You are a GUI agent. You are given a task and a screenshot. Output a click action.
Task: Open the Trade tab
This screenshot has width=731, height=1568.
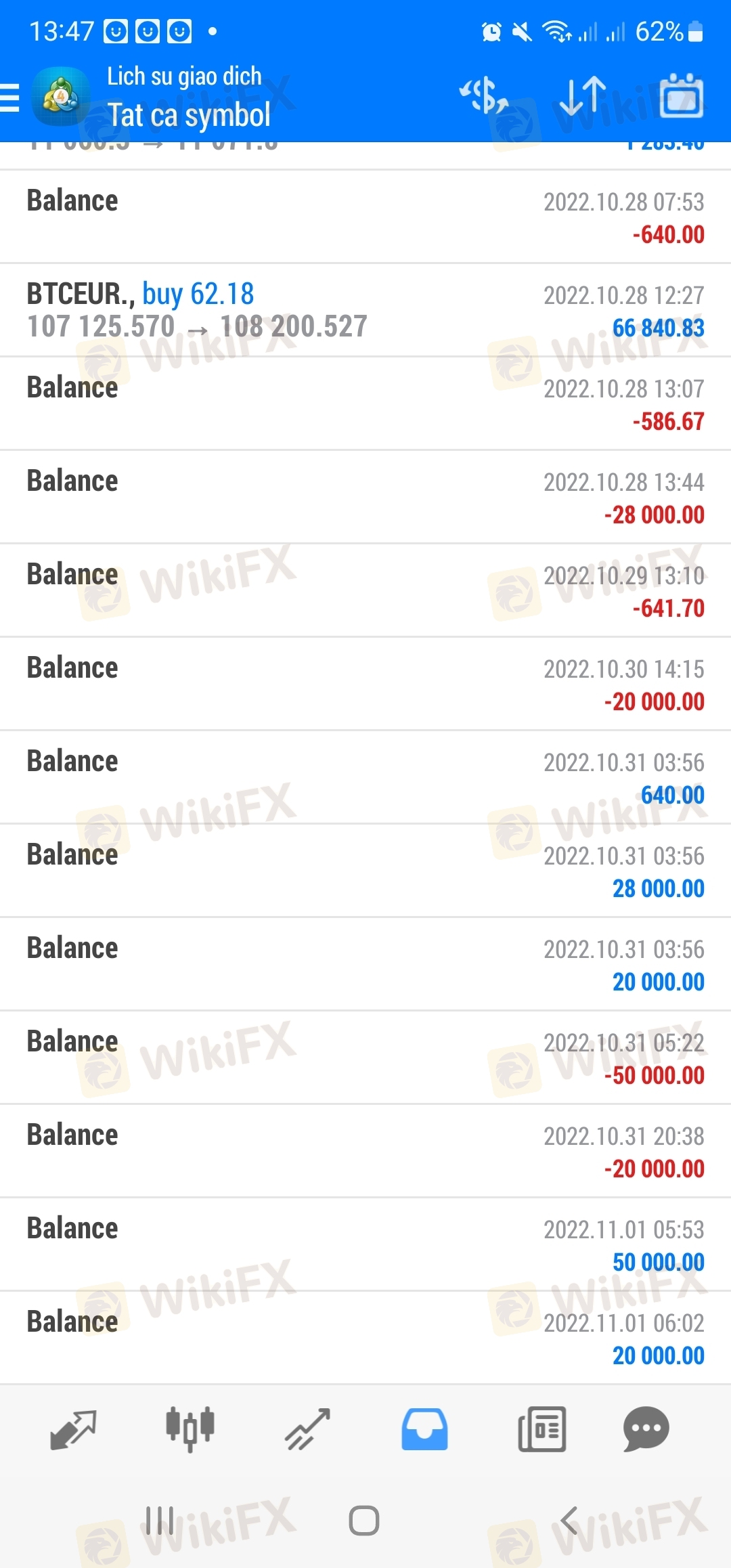click(307, 1429)
